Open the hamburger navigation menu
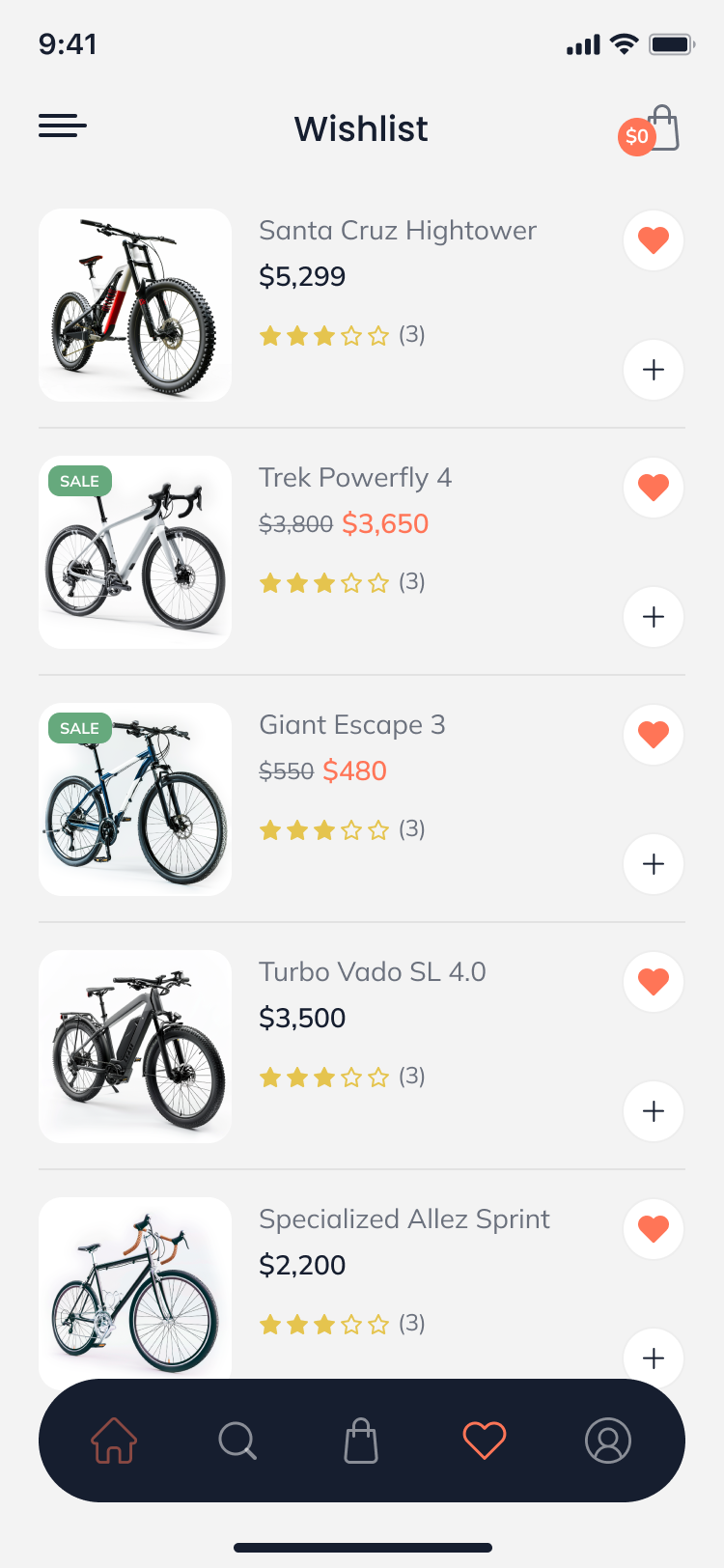724x1568 pixels. [x=62, y=126]
